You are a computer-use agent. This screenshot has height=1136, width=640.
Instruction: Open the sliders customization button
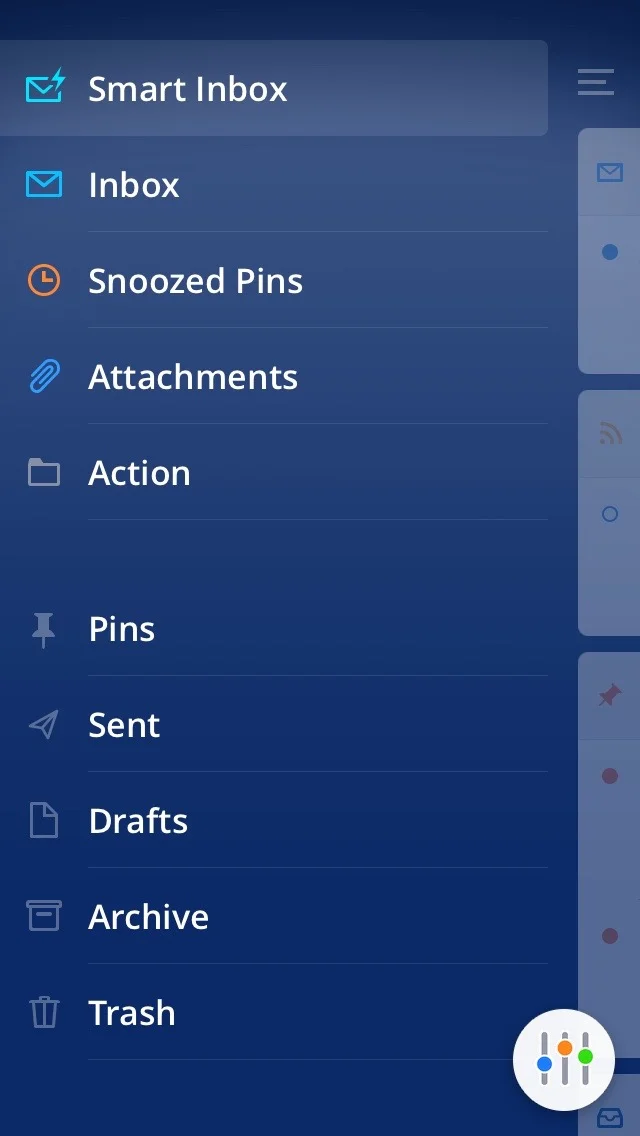[564, 1059]
